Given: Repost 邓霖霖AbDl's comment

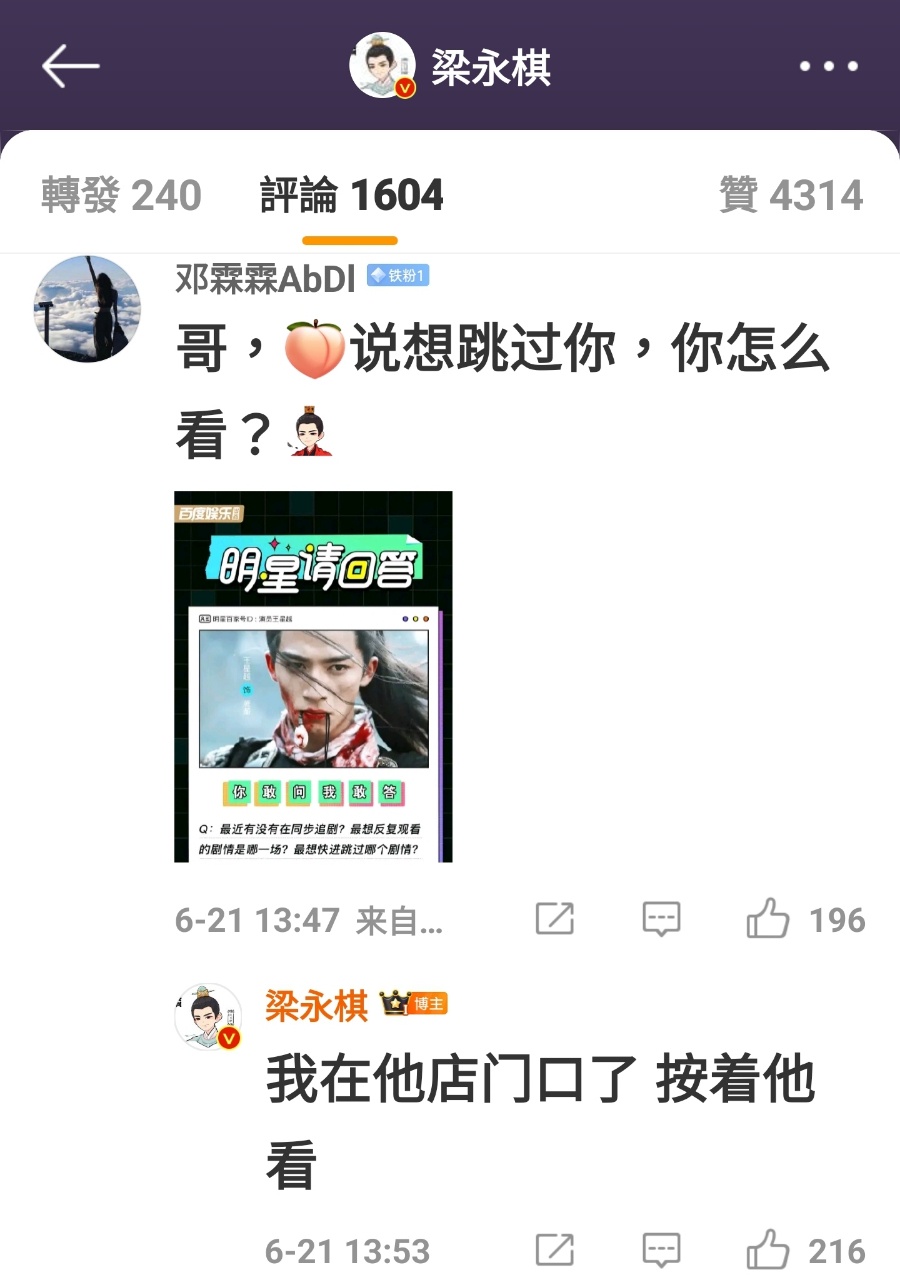Looking at the screenshot, I should (x=555, y=919).
